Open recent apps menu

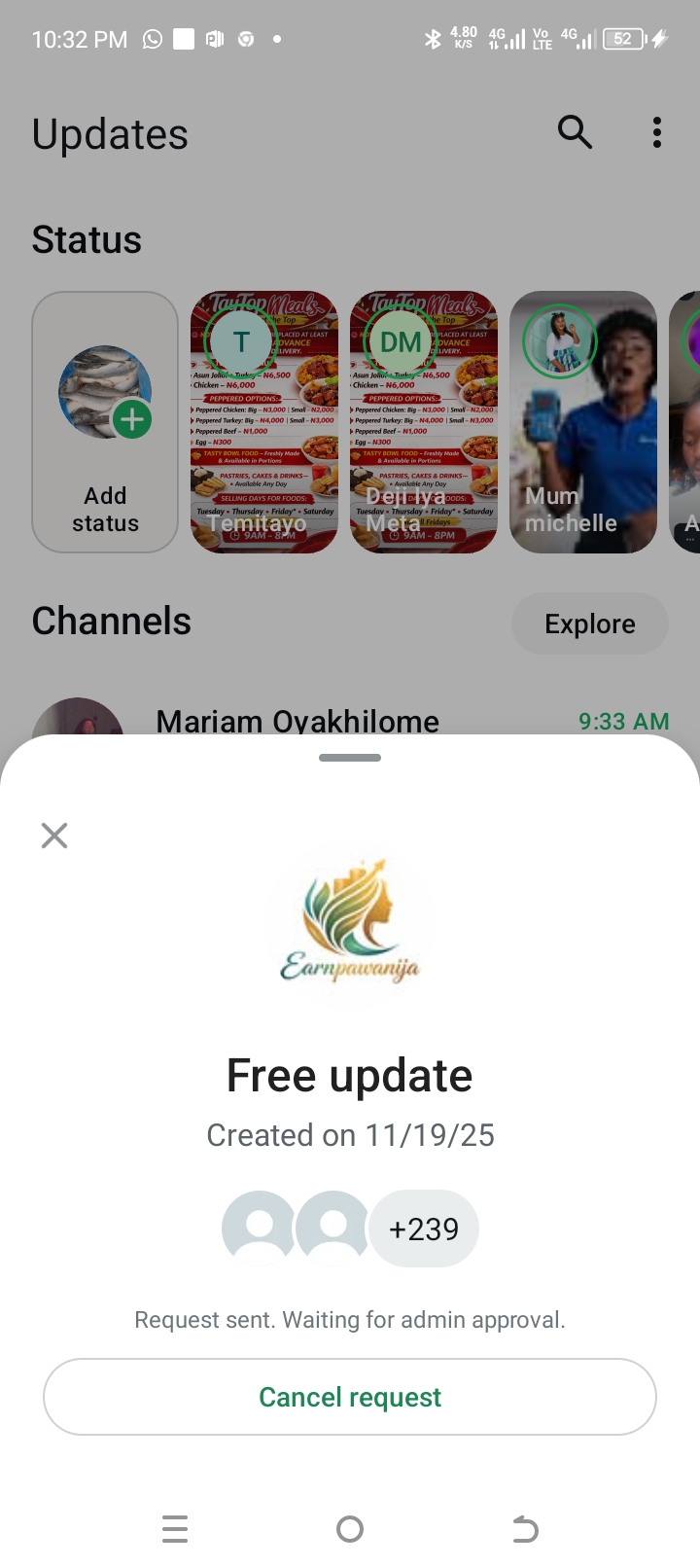(175, 1529)
